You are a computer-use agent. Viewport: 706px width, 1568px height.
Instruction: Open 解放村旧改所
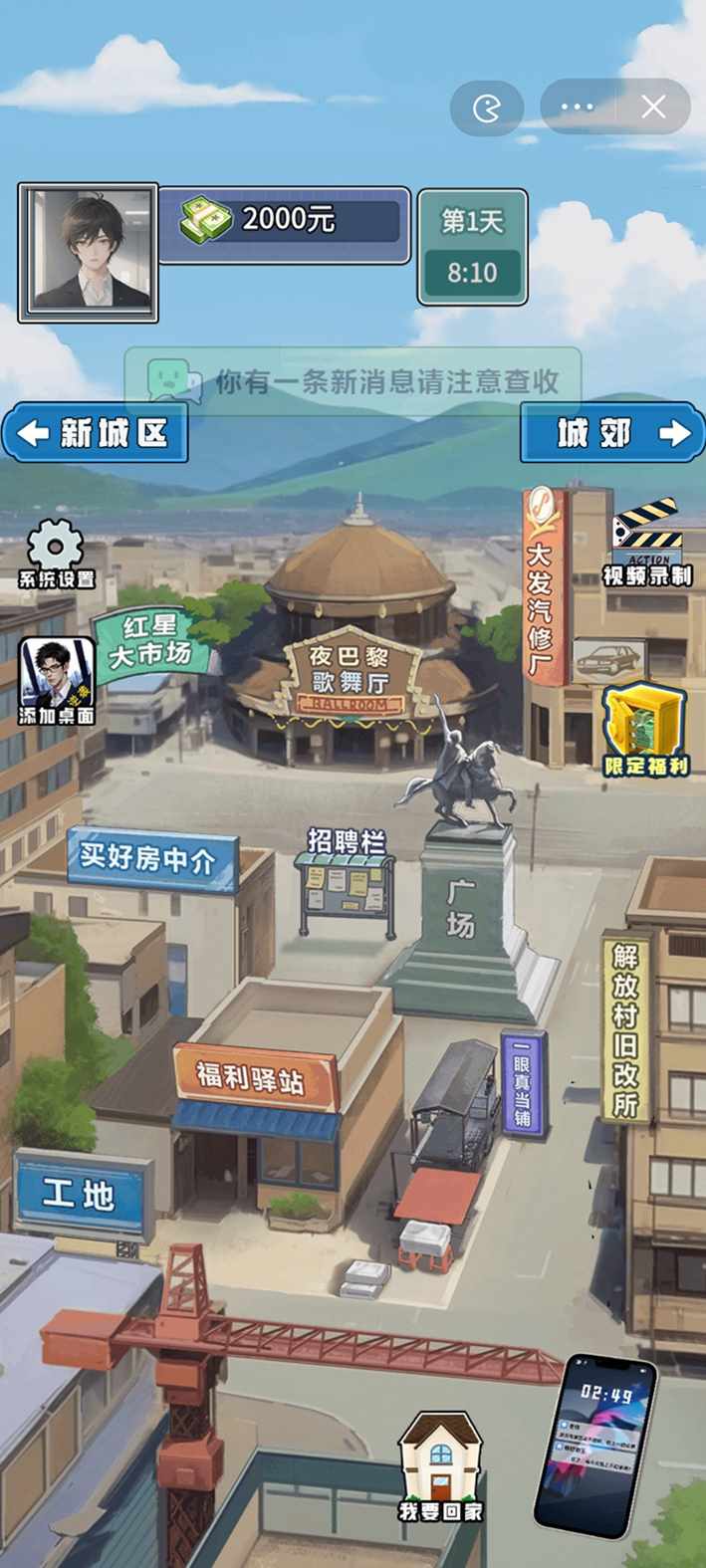point(625,1029)
